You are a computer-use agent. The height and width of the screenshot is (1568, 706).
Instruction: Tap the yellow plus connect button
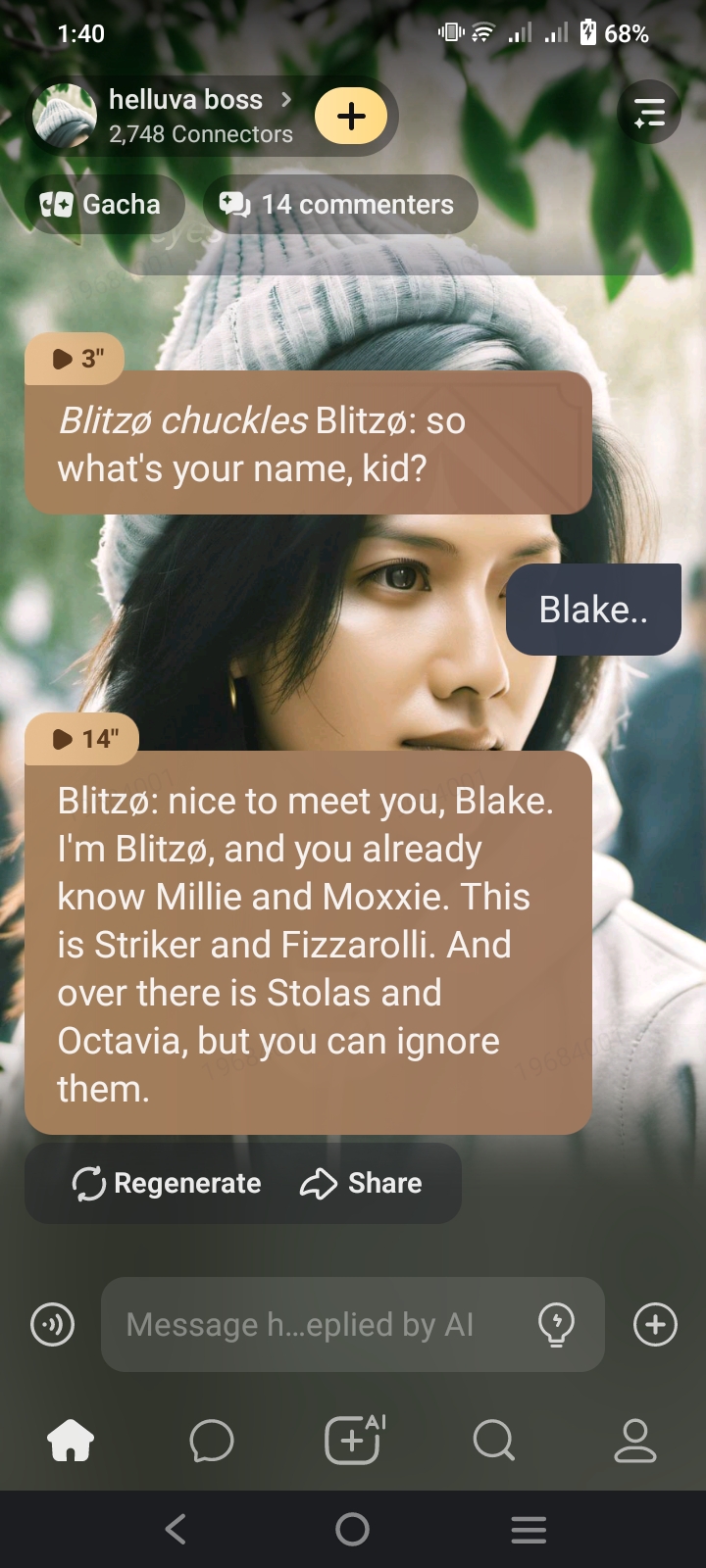(x=351, y=116)
